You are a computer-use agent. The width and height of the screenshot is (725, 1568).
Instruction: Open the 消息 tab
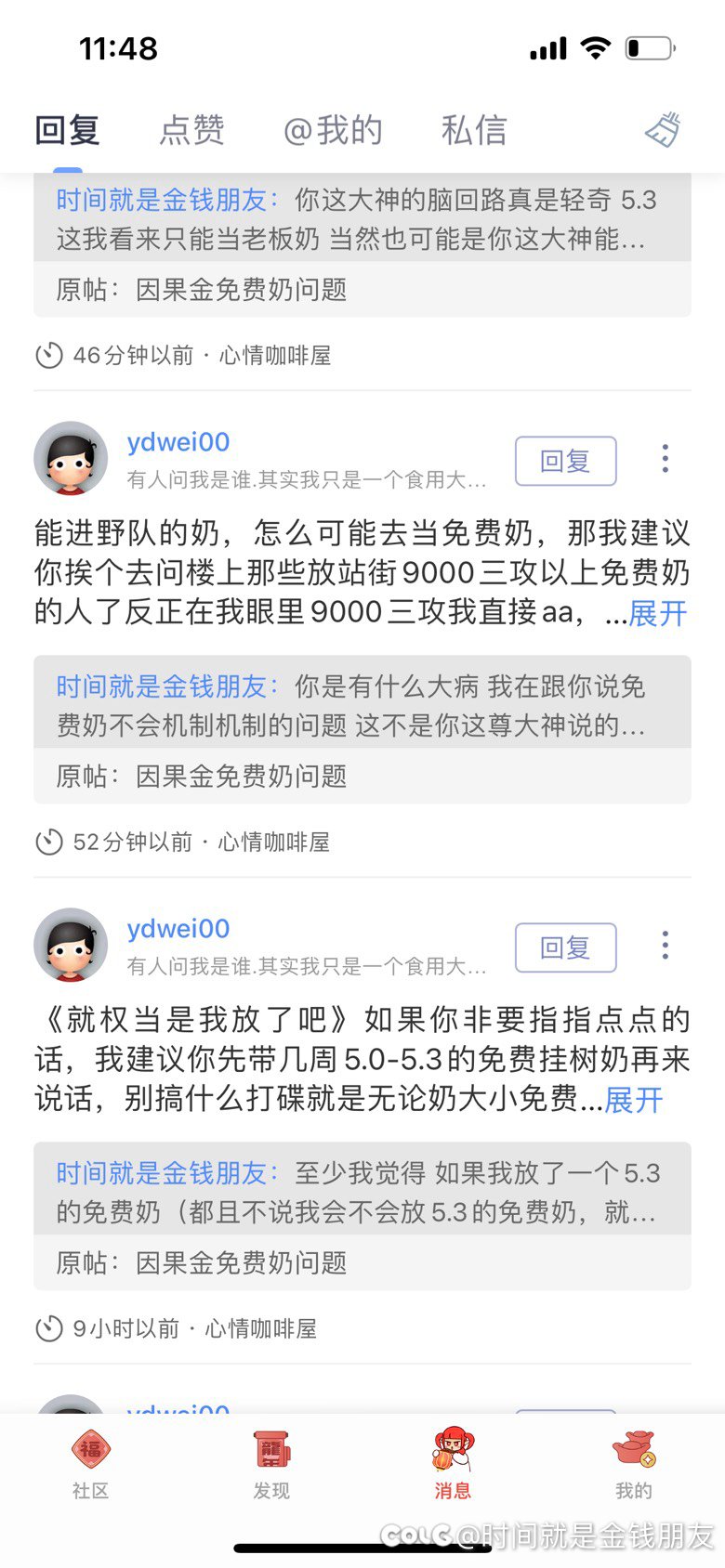click(453, 1465)
